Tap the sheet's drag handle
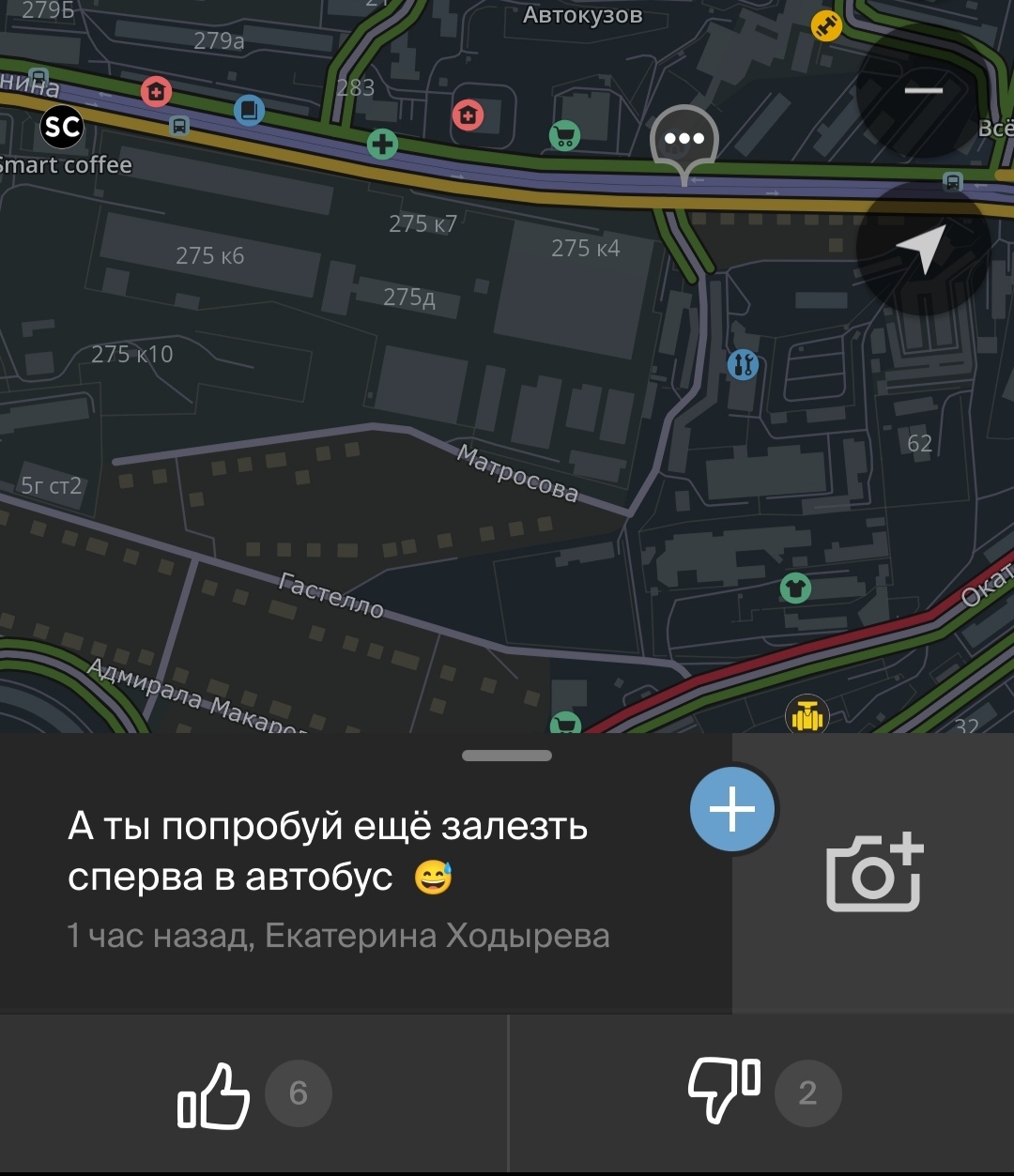This screenshot has width=1014, height=1176. 507,756
